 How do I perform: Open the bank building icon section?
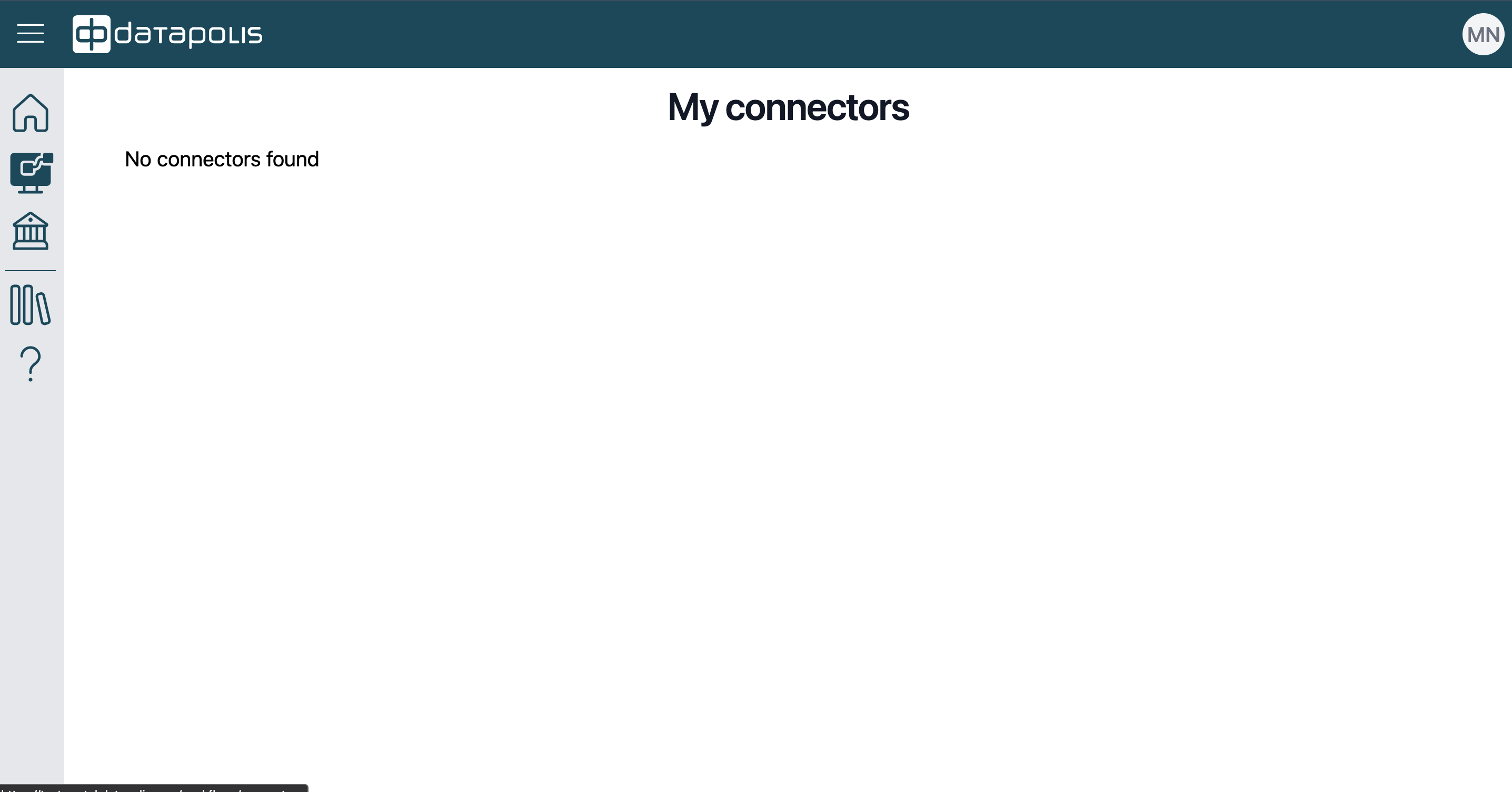31,231
